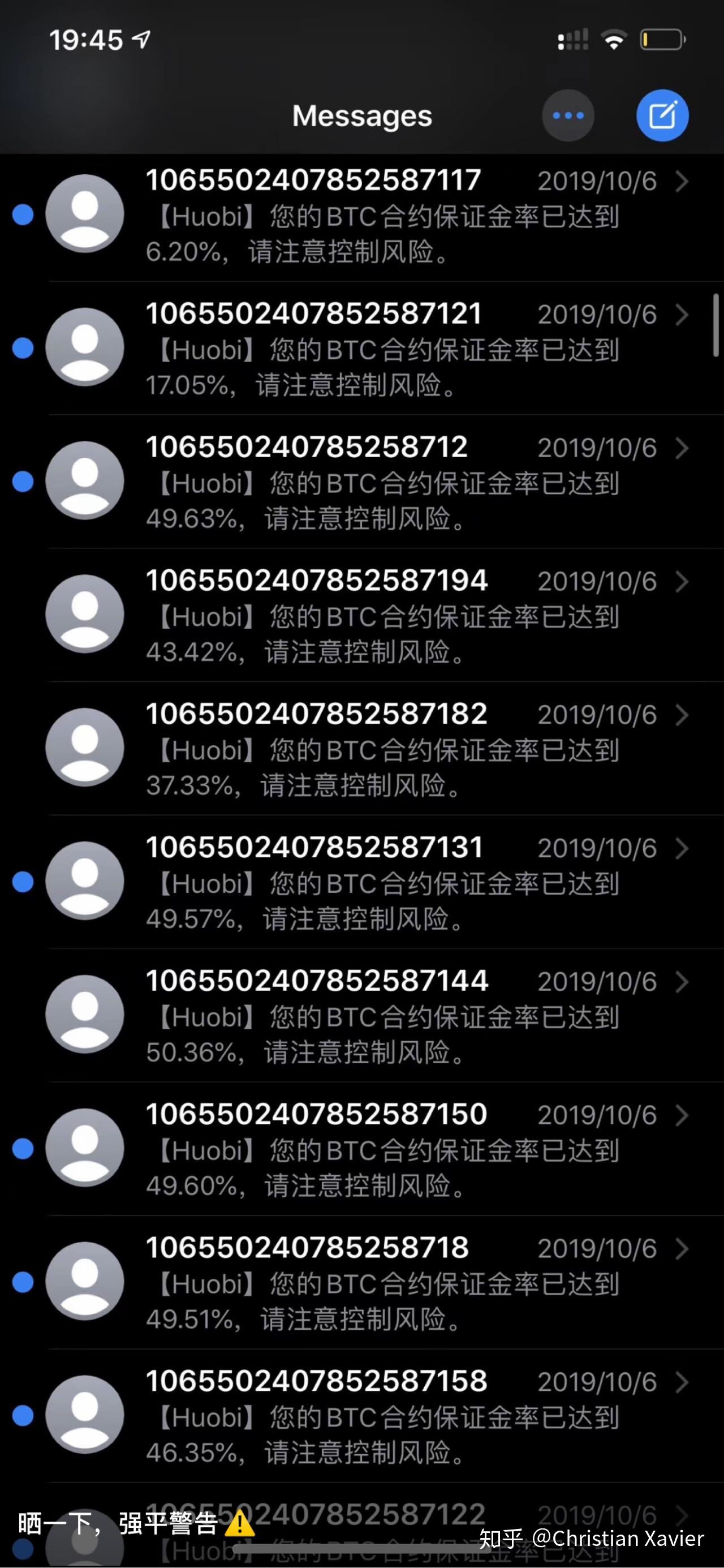Open conversation showing 17.05% margin rate warning

coord(365,348)
